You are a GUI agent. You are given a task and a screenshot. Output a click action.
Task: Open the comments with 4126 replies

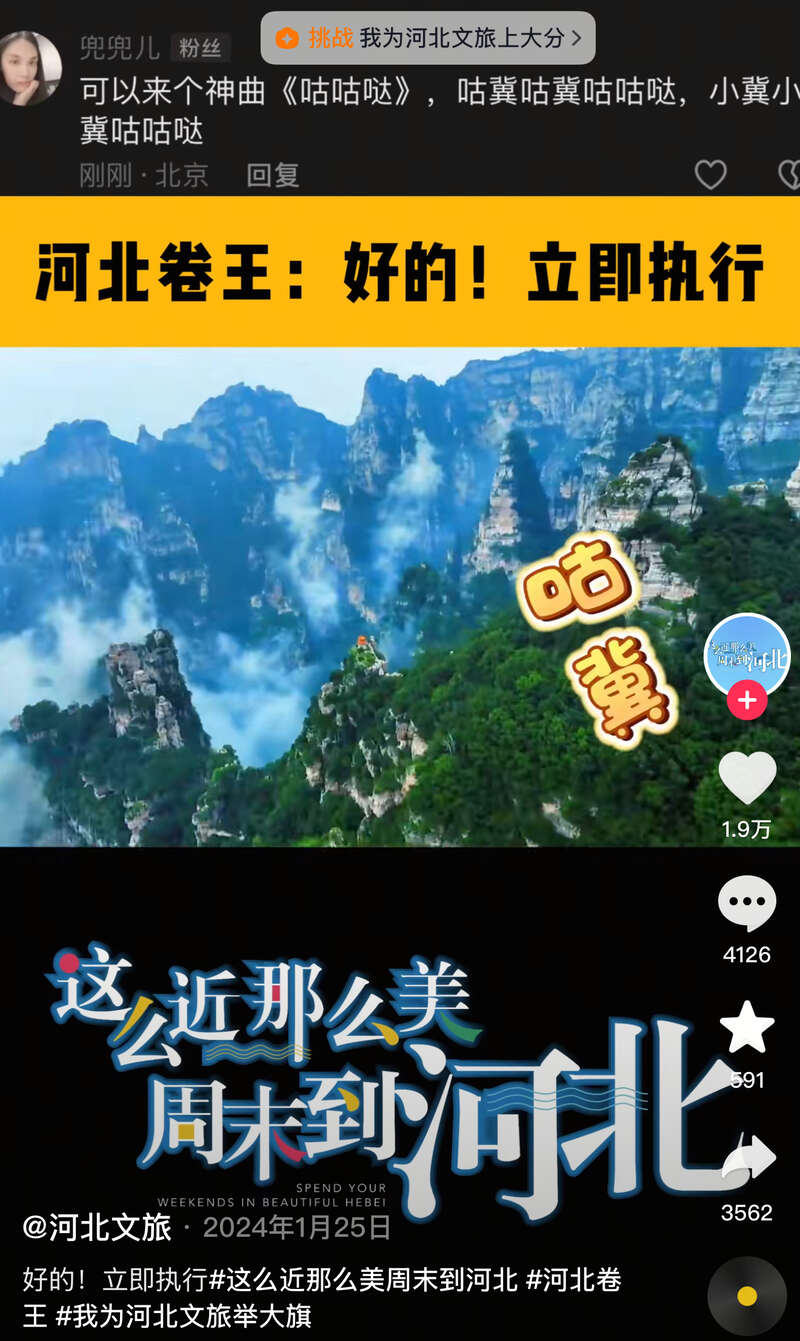[747, 904]
